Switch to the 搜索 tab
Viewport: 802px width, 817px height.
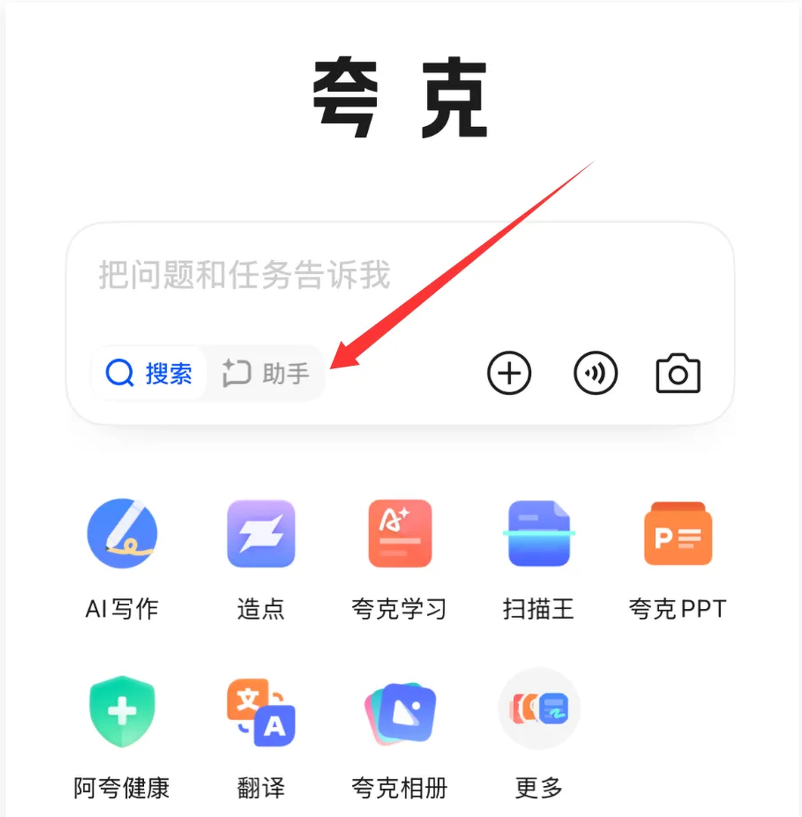click(148, 373)
